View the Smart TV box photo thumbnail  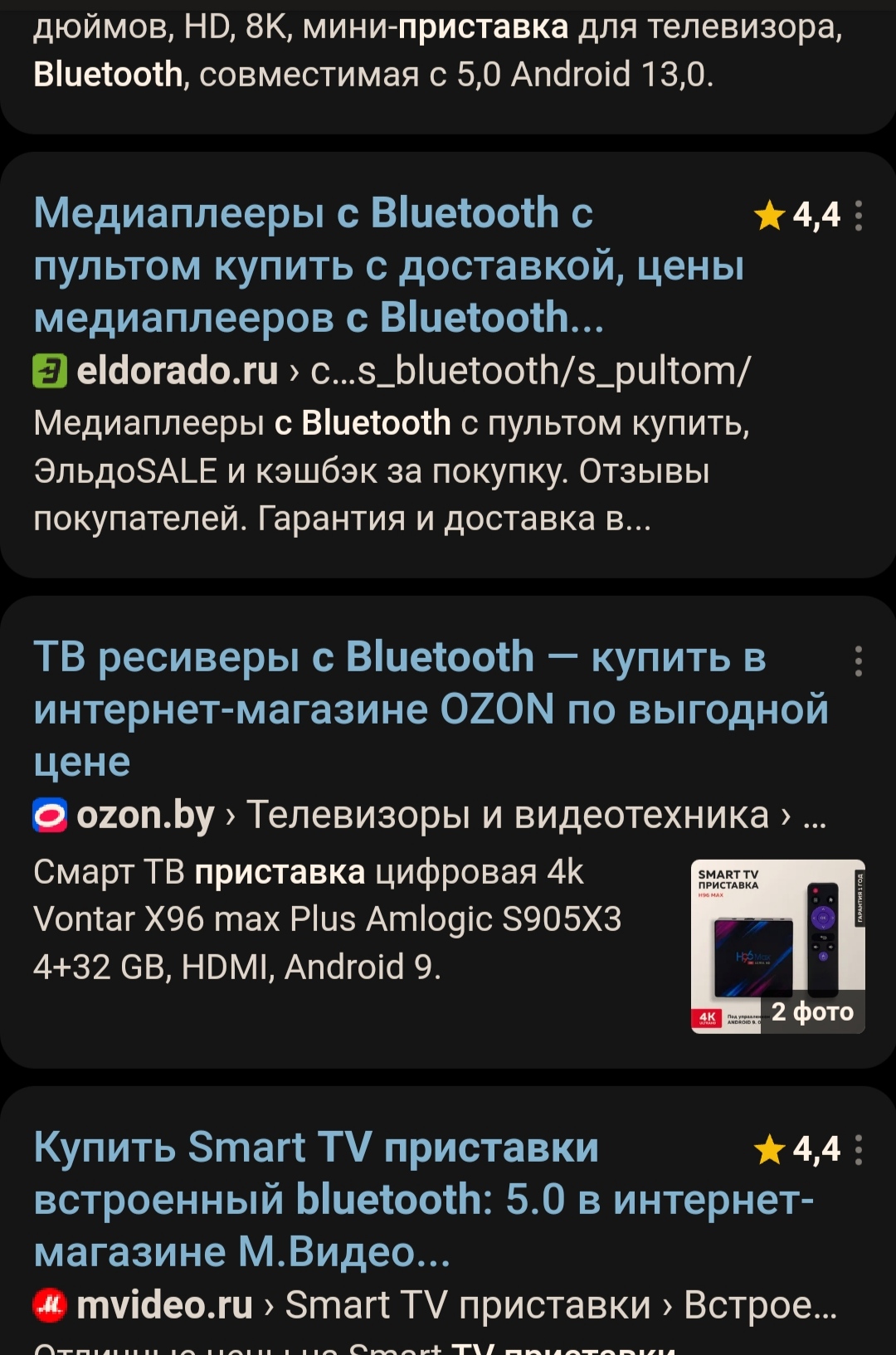(777, 946)
